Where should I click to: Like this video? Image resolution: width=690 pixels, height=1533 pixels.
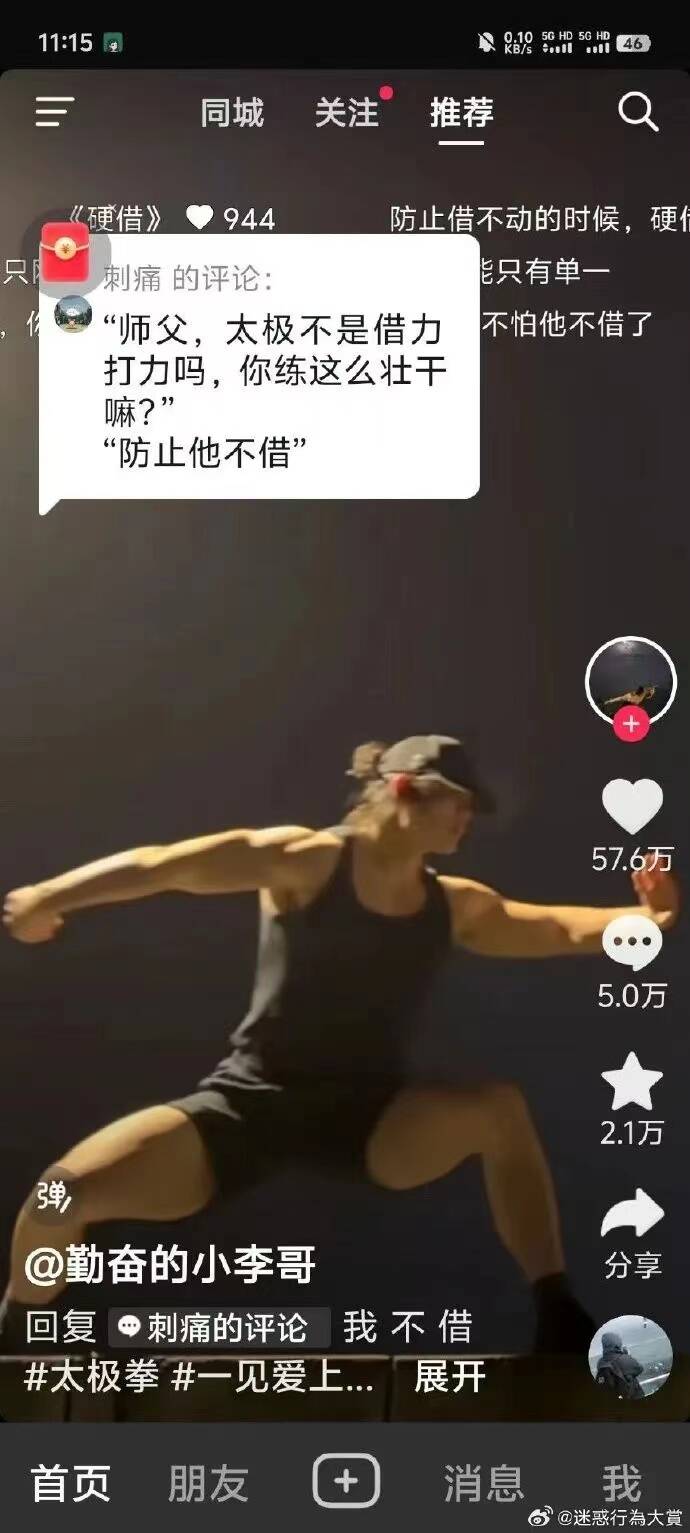click(x=631, y=808)
